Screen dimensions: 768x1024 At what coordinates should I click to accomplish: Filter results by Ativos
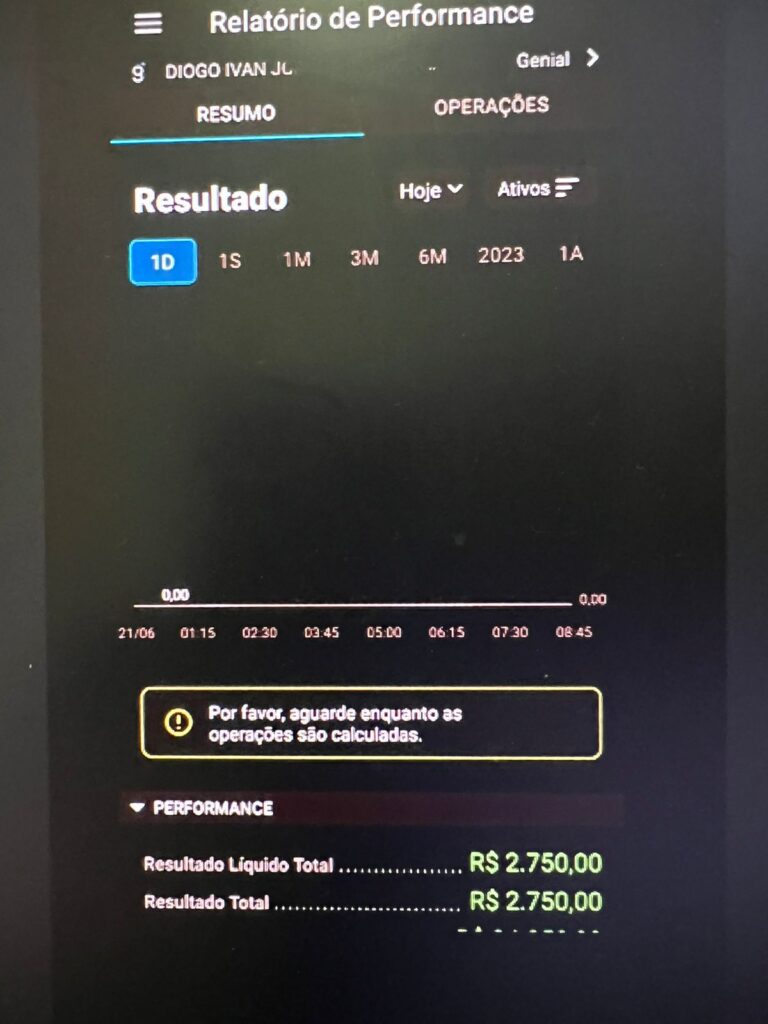538,189
